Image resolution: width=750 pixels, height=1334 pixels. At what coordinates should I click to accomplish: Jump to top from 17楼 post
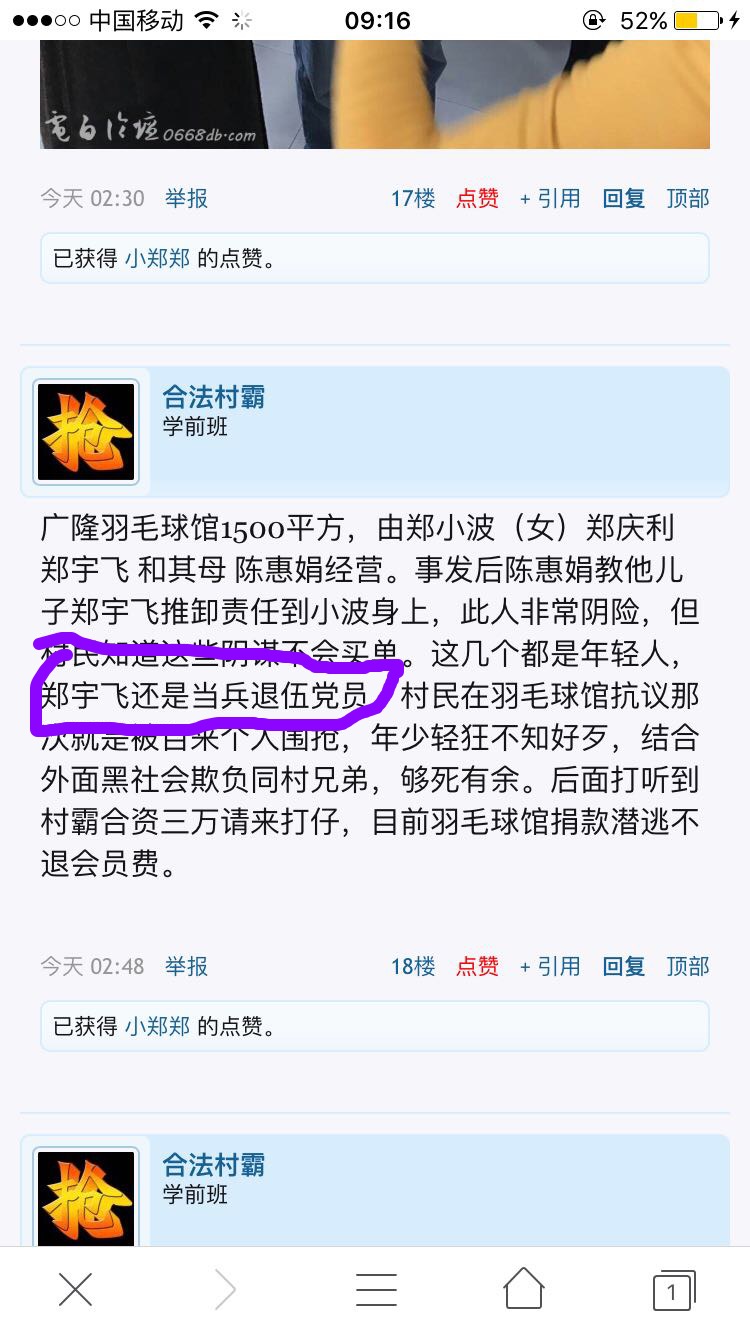click(688, 199)
